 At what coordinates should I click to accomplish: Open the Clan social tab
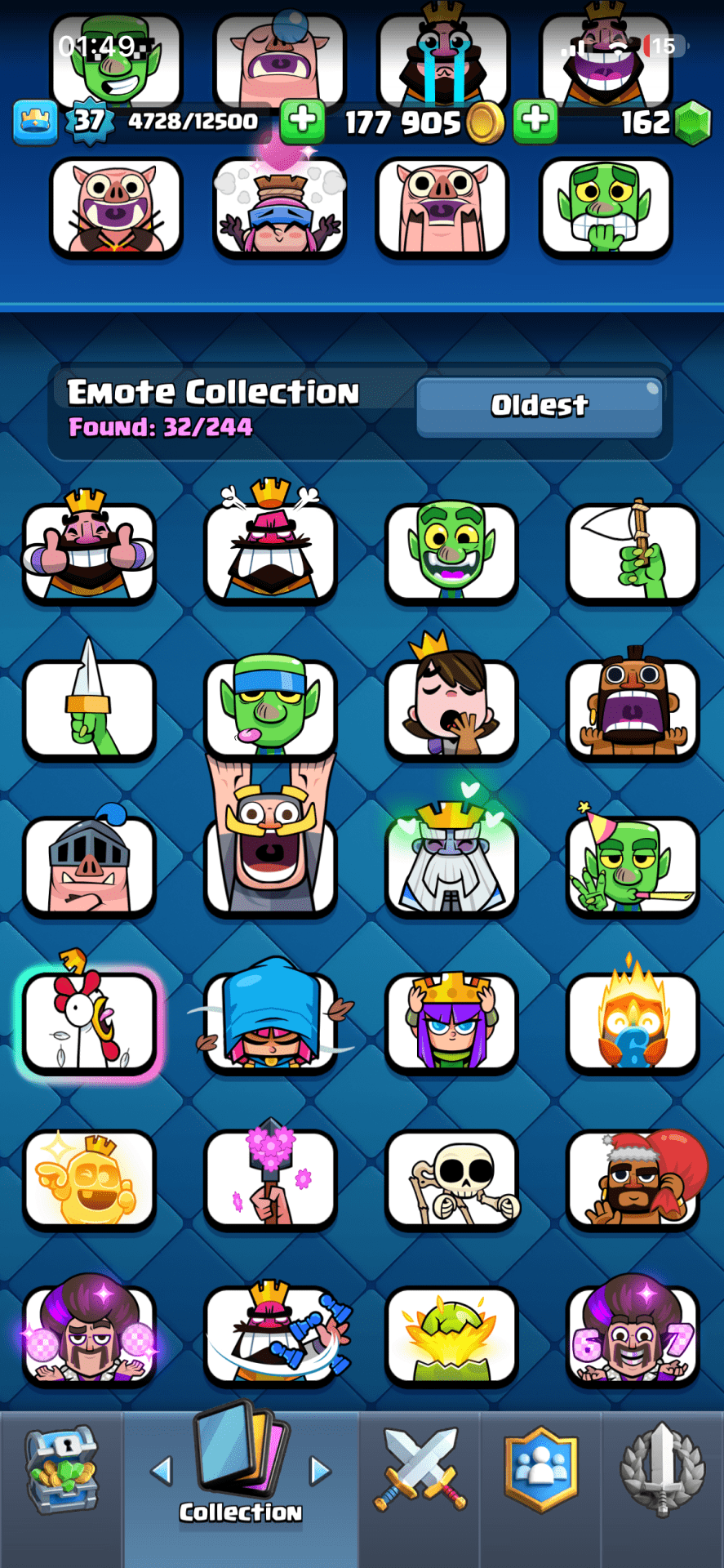[540, 1470]
